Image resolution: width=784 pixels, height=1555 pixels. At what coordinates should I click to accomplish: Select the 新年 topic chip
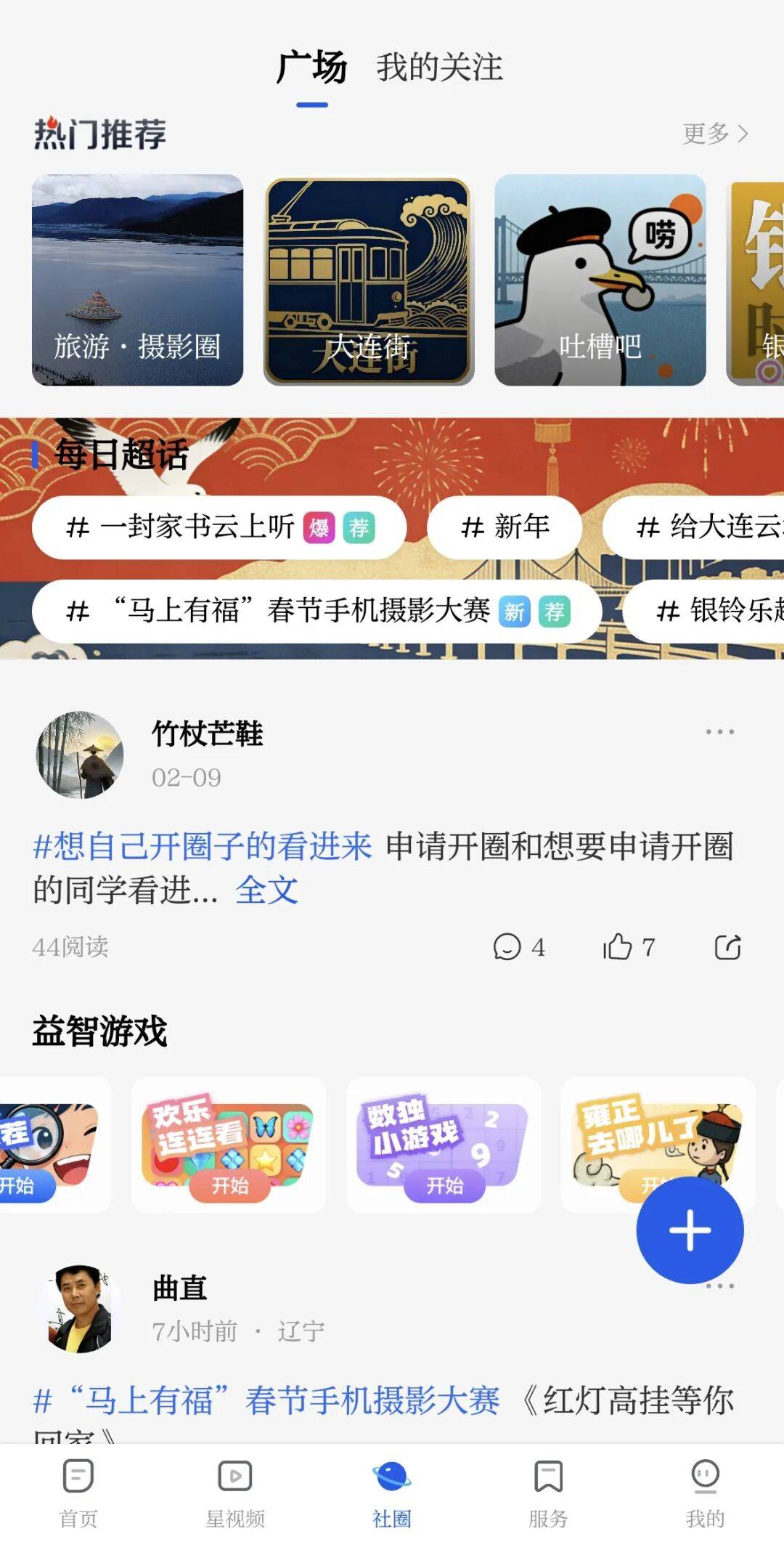tap(505, 527)
